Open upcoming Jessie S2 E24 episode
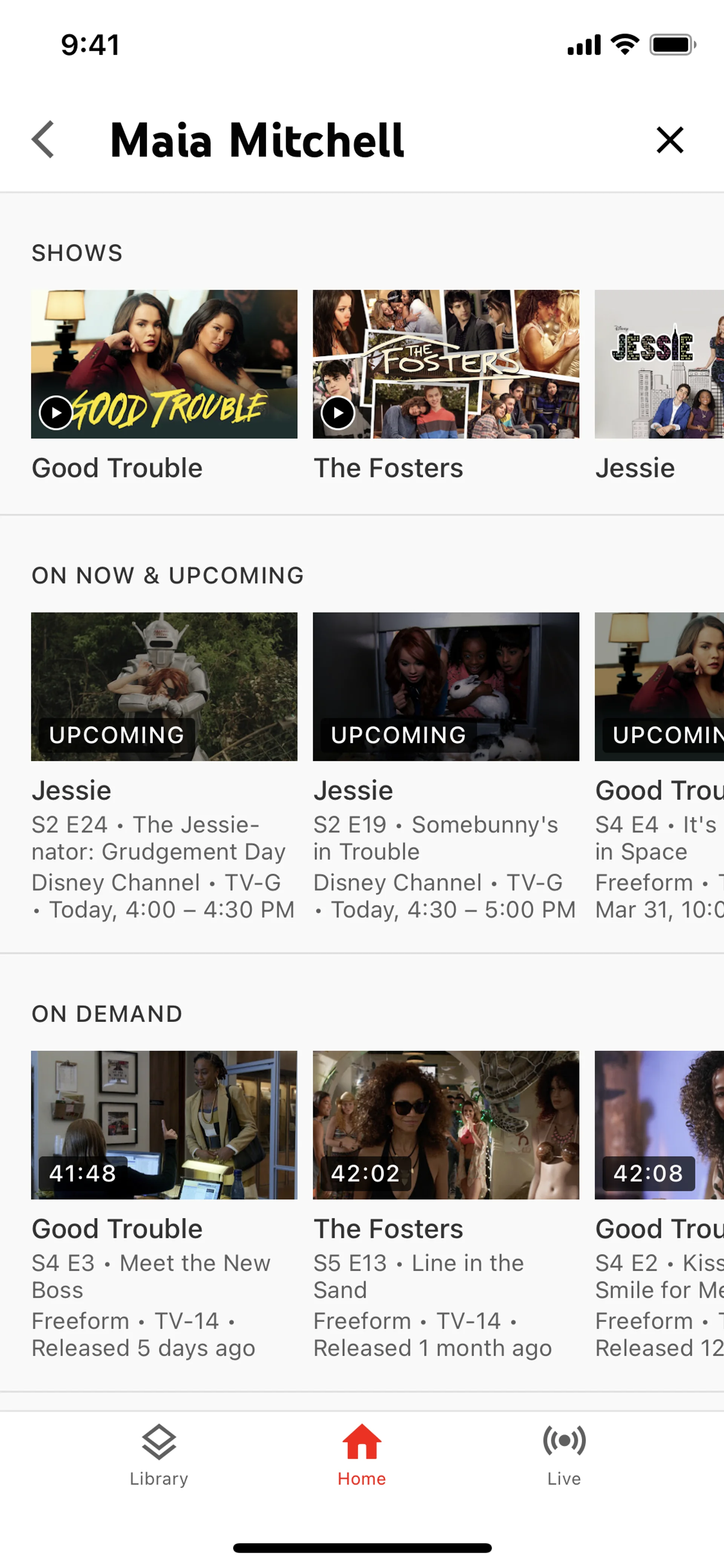The height and width of the screenshot is (1568, 724). pyautogui.click(x=164, y=686)
